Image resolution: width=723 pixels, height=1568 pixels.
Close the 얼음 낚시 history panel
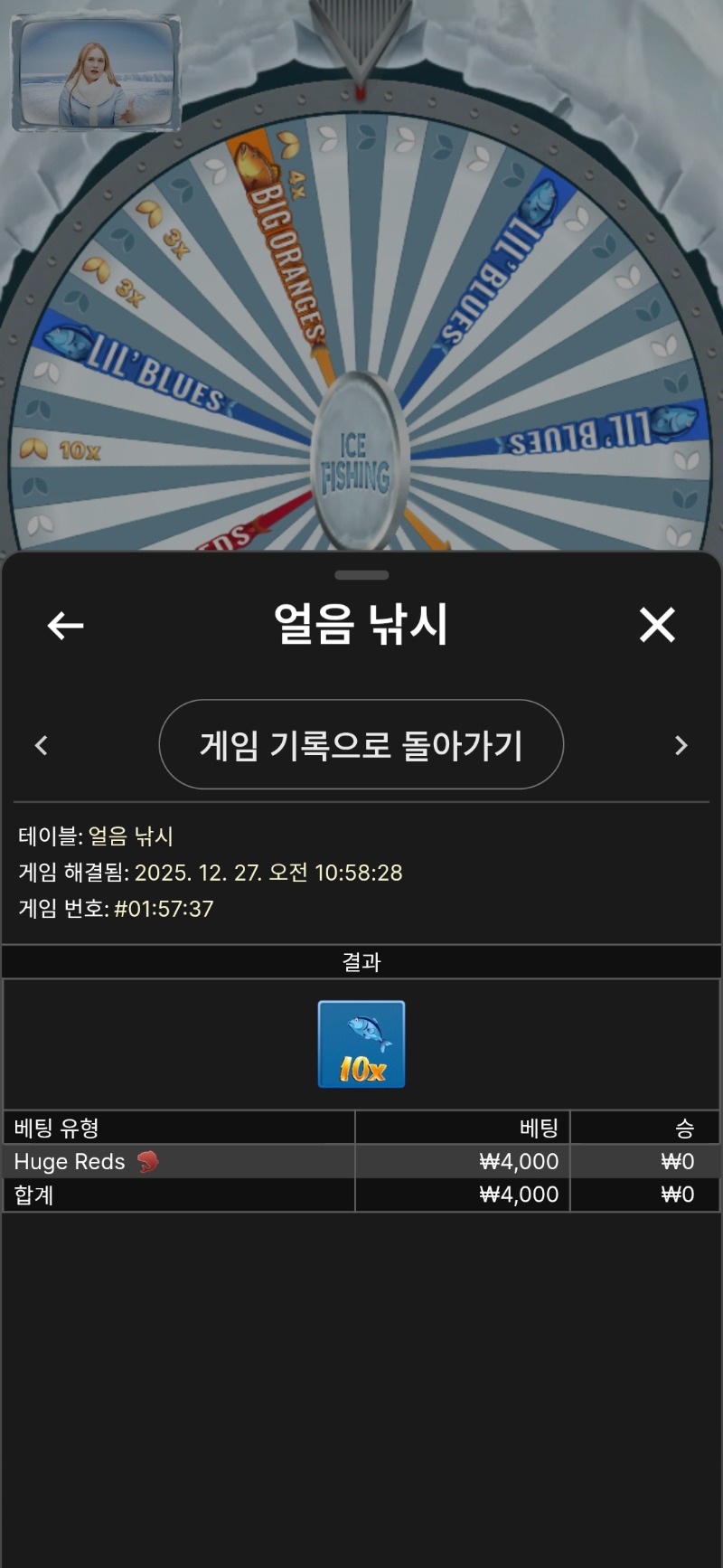[657, 625]
